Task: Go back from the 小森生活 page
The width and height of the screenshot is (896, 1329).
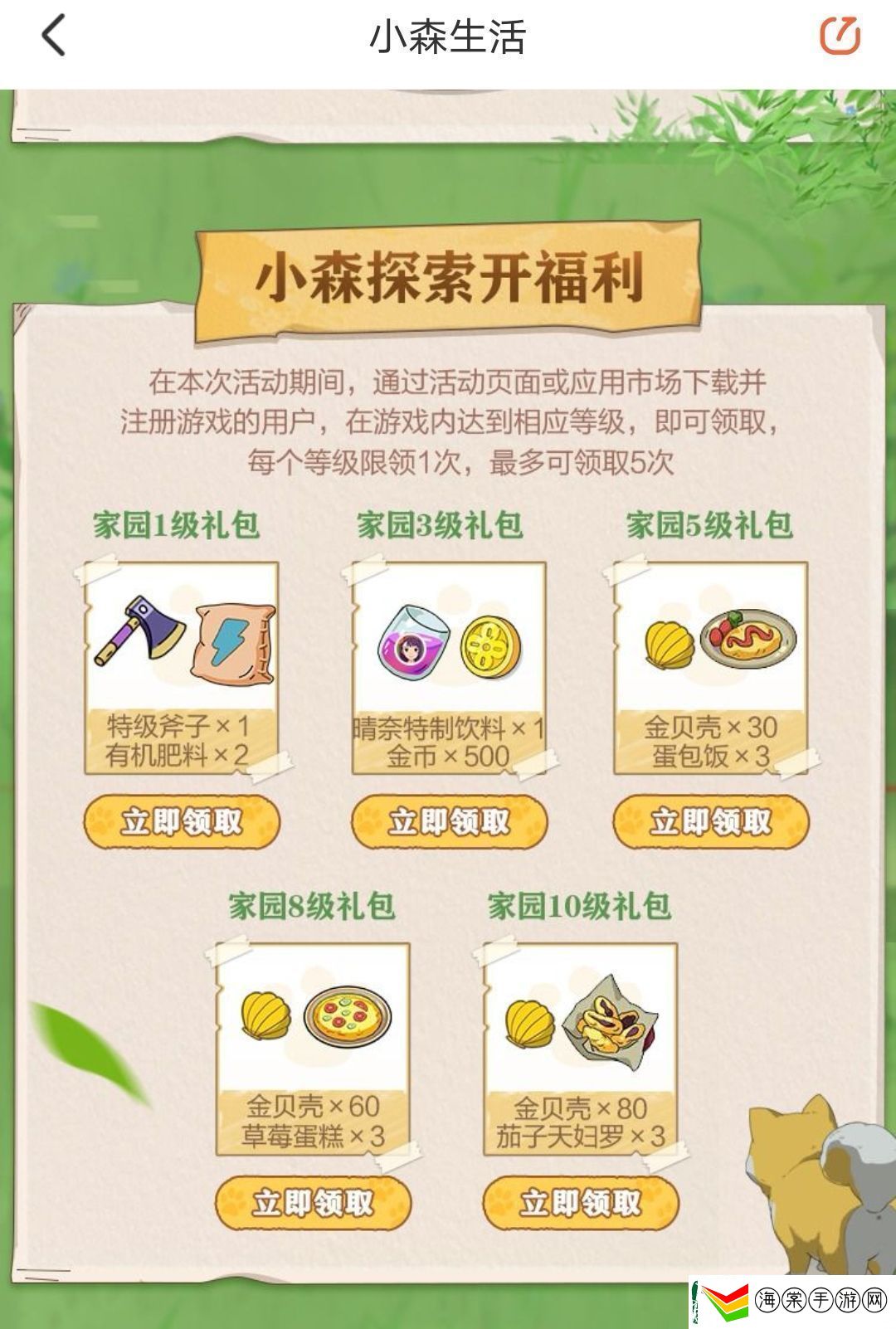Action: 54,37
